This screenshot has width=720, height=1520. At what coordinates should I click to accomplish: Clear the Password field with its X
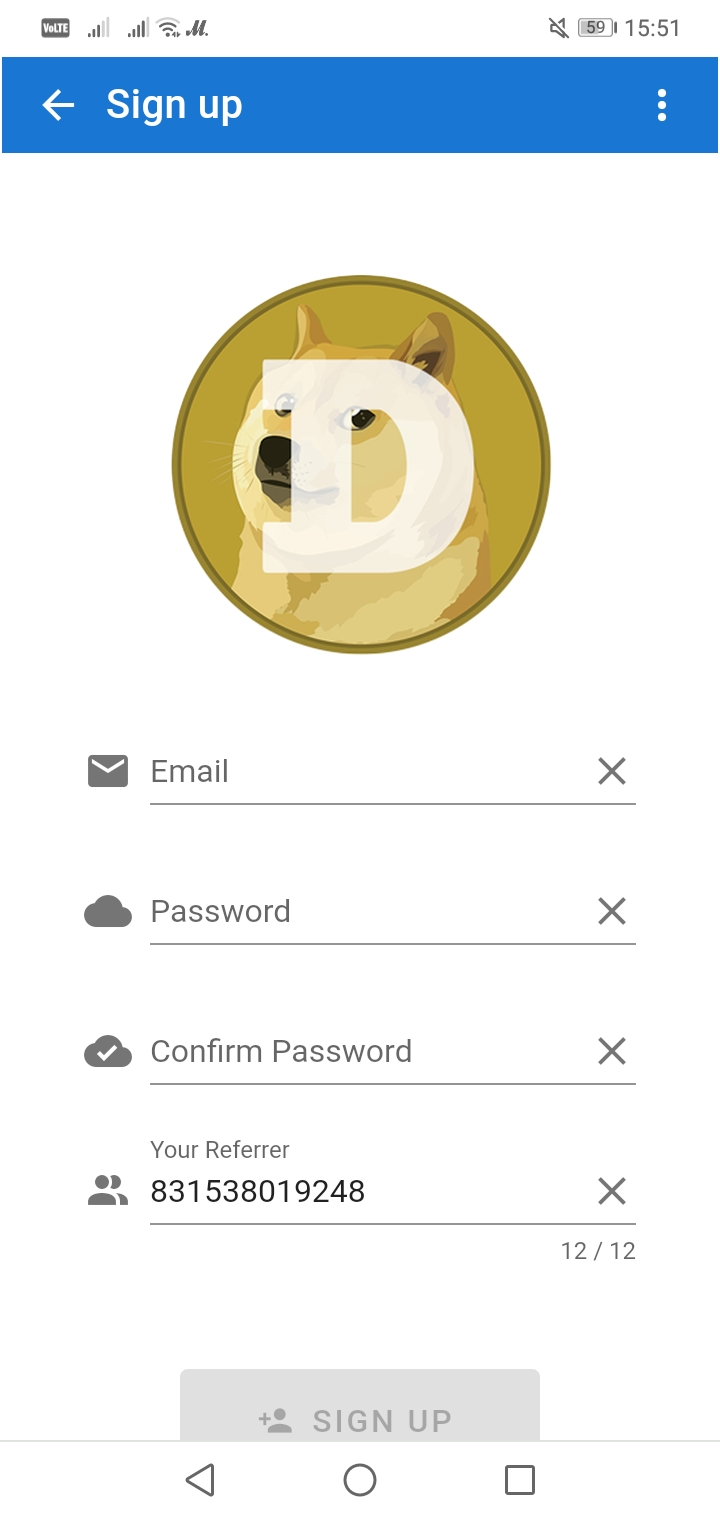(x=611, y=911)
